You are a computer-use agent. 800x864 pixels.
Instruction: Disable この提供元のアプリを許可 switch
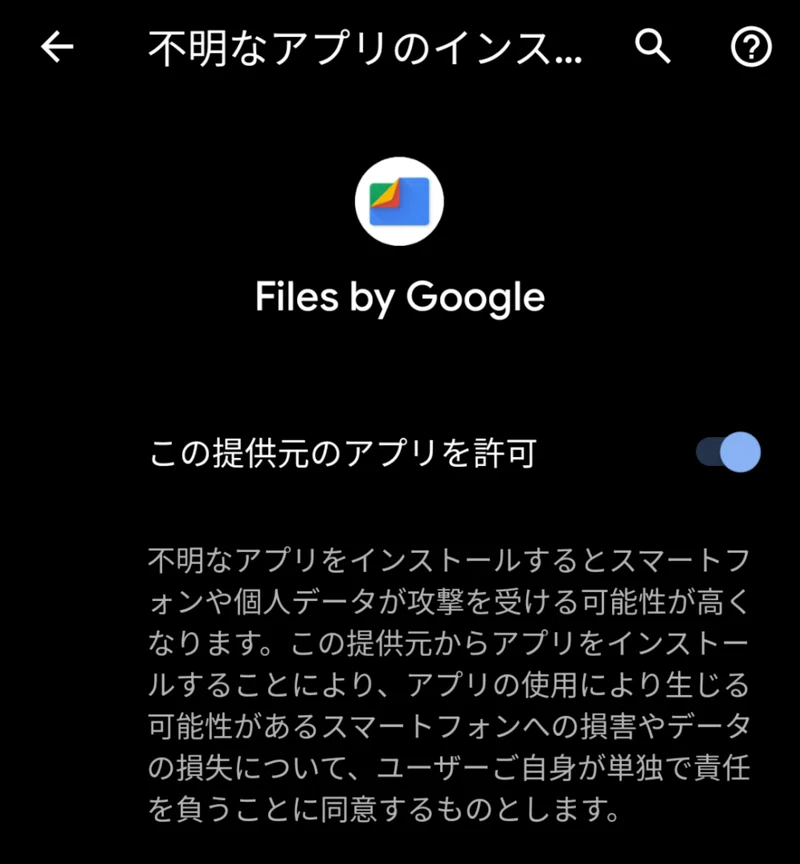pyautogui.click(x=728, y=453)
